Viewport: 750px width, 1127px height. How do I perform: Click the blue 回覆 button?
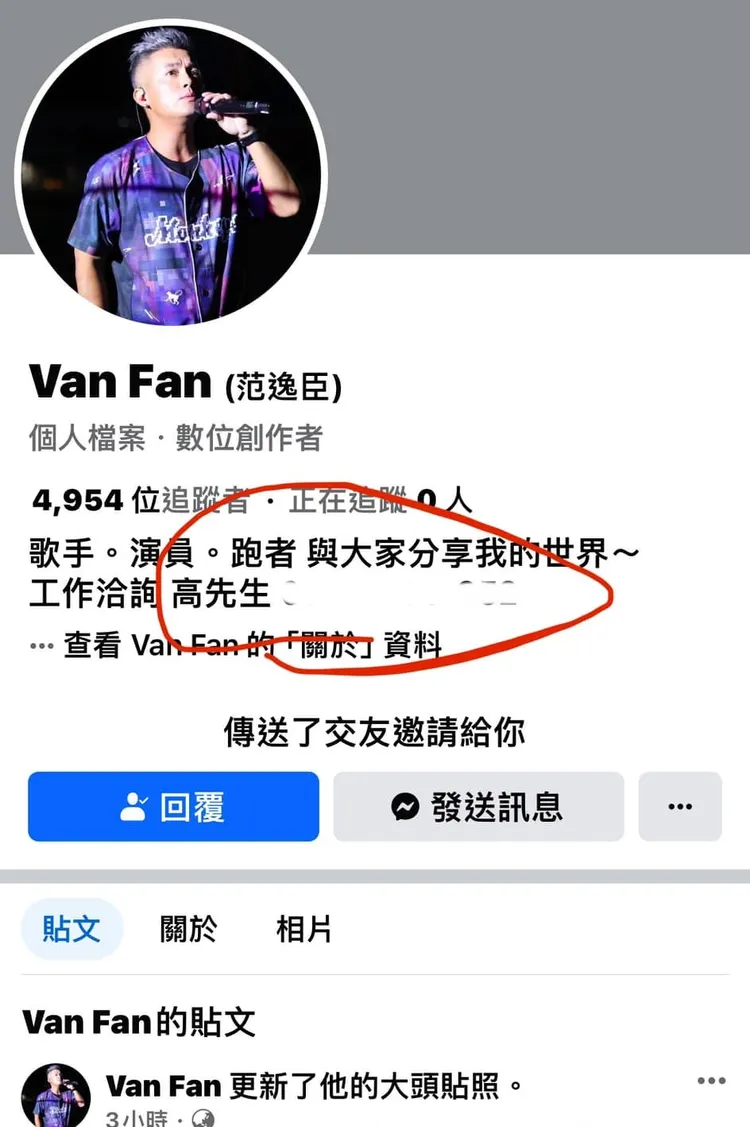coord(173,806)
